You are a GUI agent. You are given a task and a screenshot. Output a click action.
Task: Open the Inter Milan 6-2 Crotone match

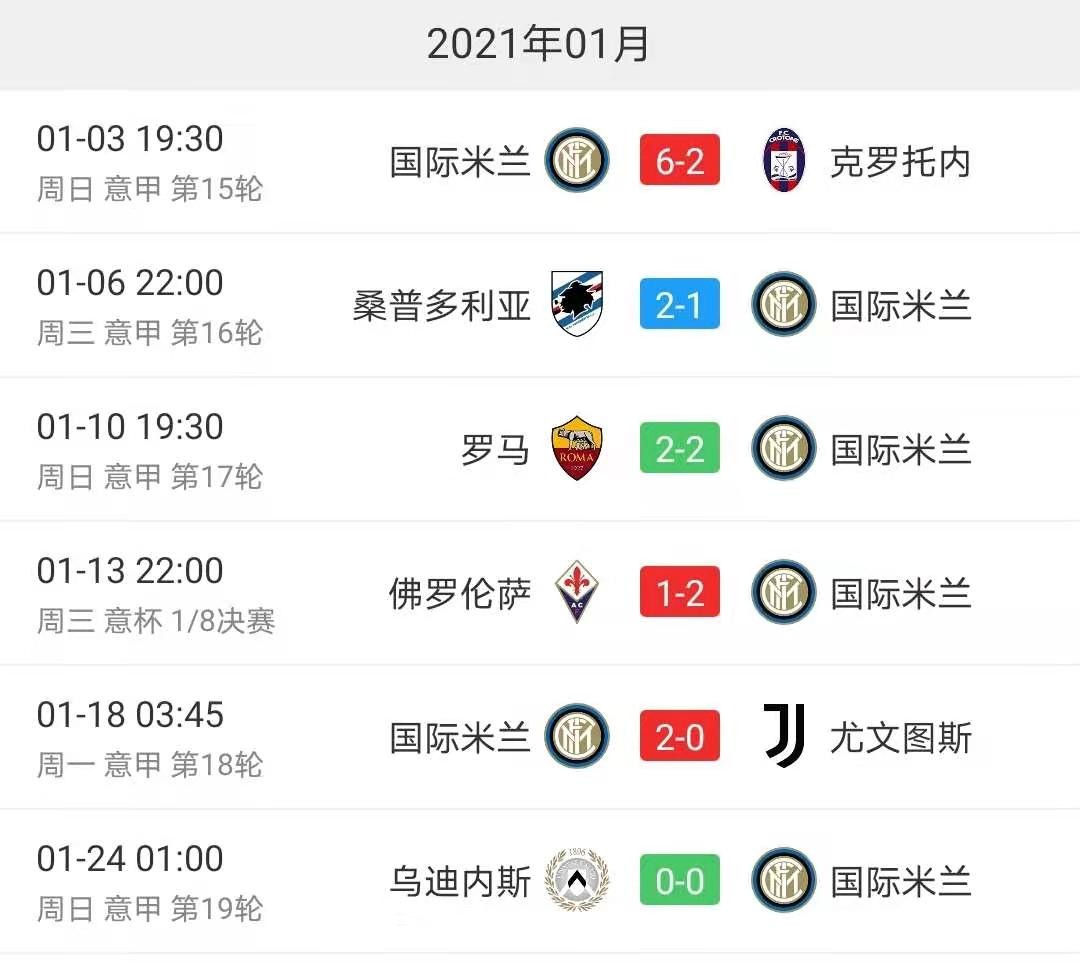pyautogui.click(x=679, y=162)
